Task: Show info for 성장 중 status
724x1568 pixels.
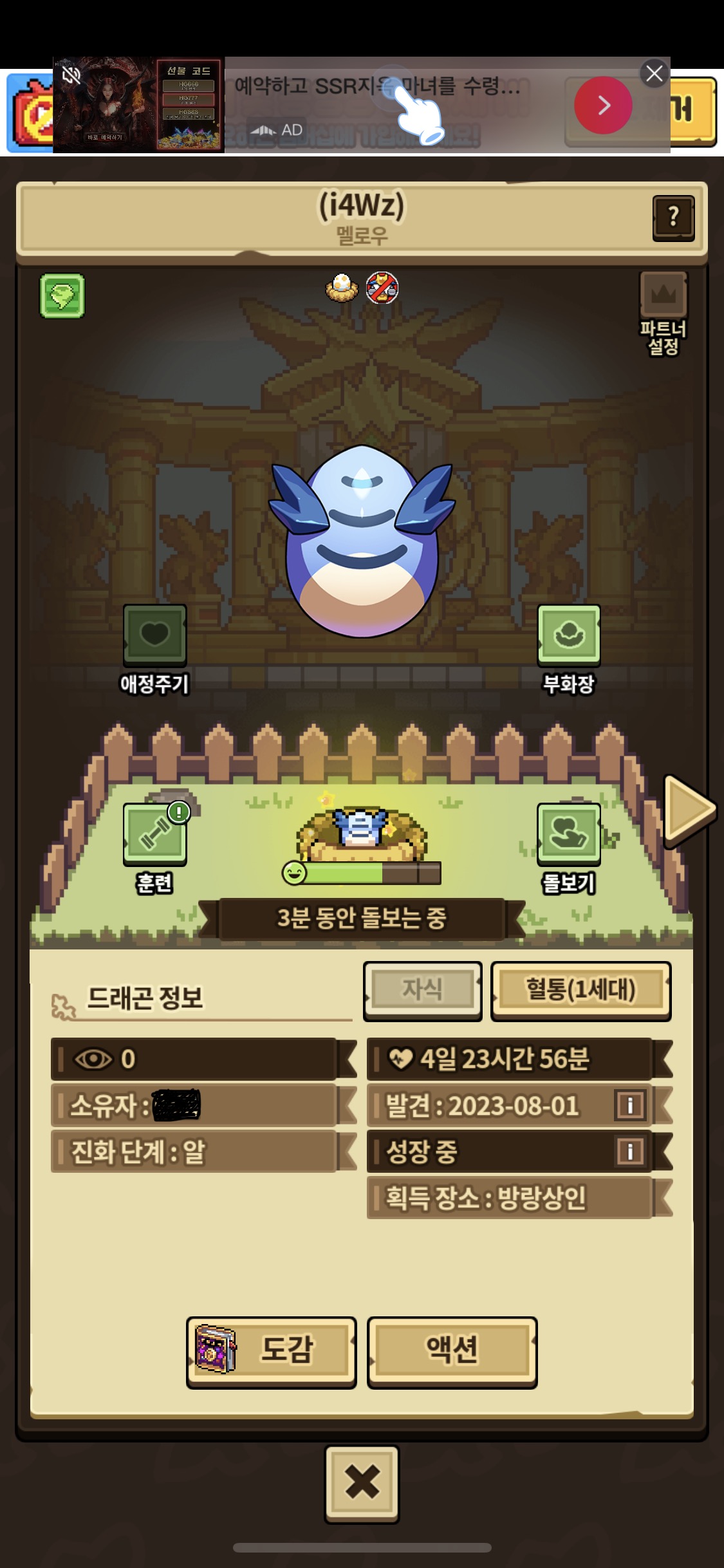Action: (x=630, y=1152)
